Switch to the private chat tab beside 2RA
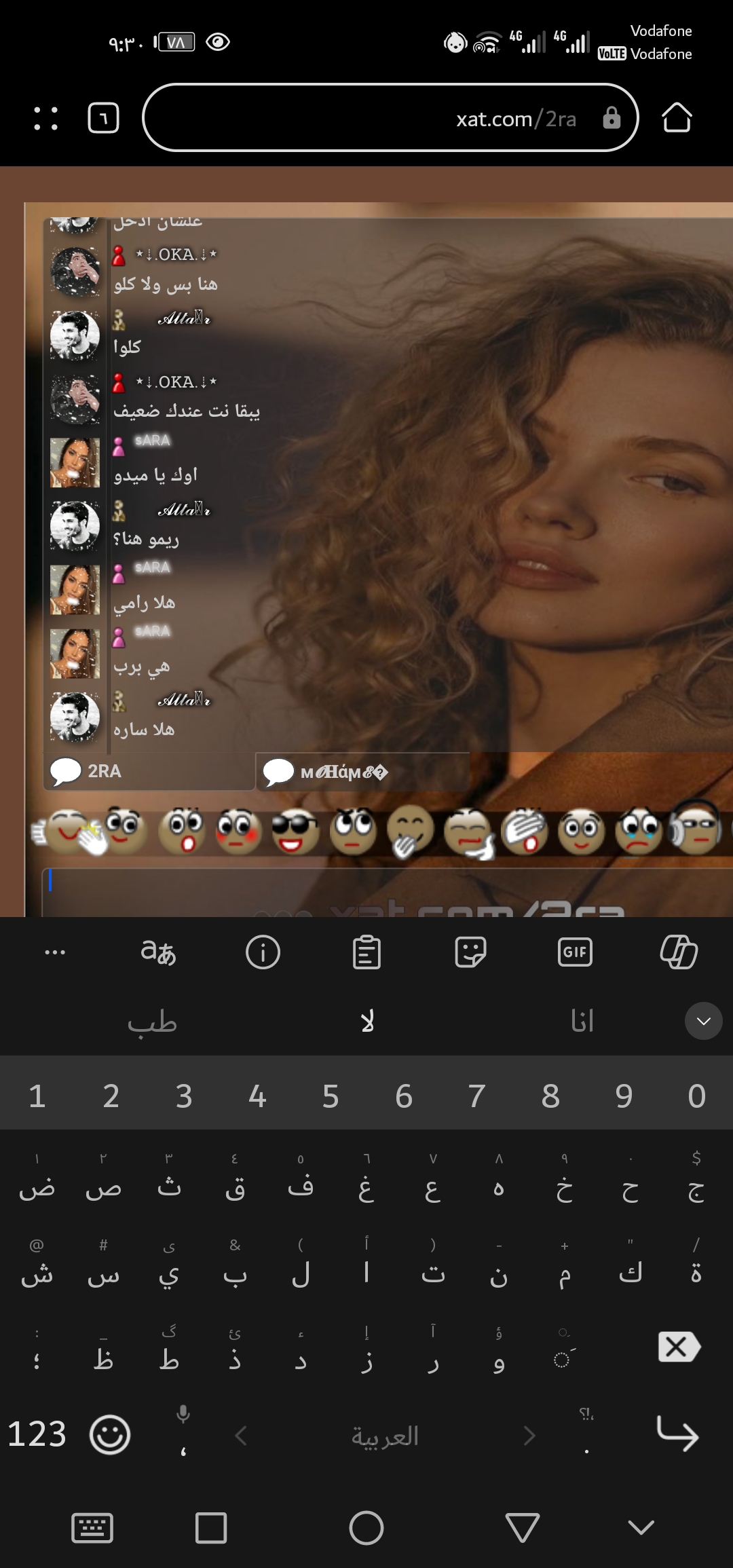Image resolution: width=733 pixels, height=1568 pixels. coord(362,772)
